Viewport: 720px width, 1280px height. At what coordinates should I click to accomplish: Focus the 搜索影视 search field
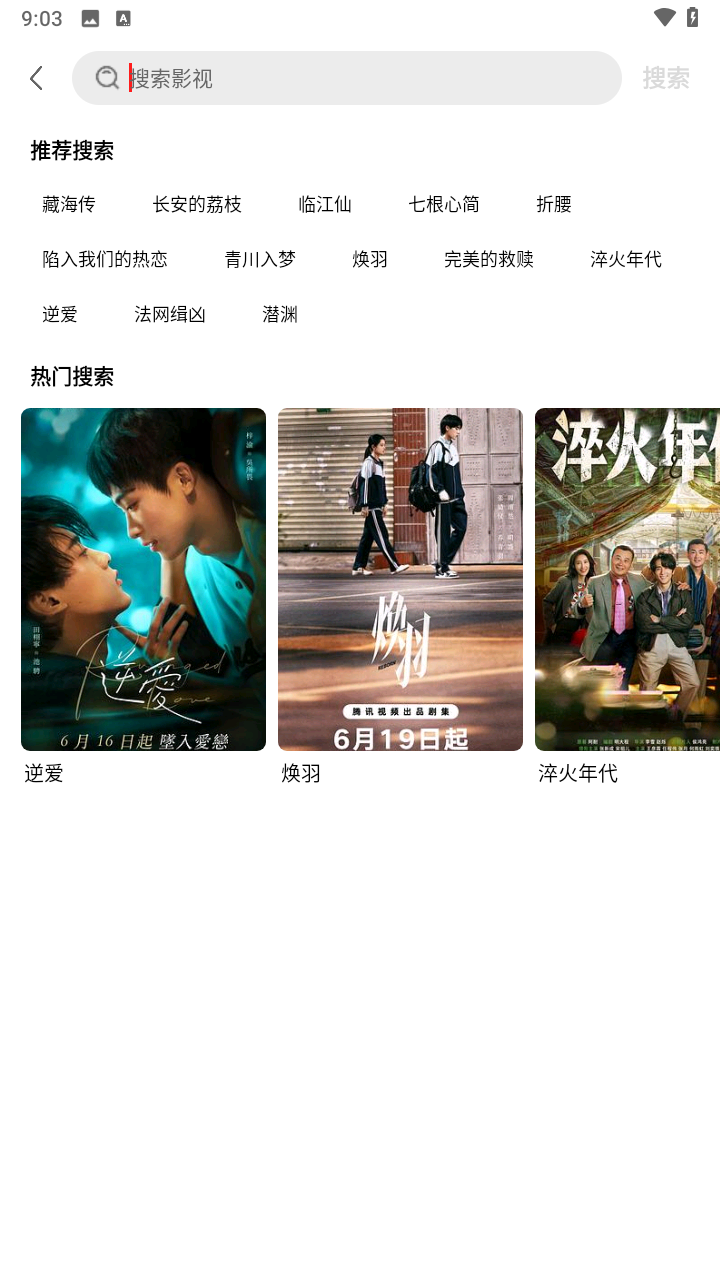(360, 78)
